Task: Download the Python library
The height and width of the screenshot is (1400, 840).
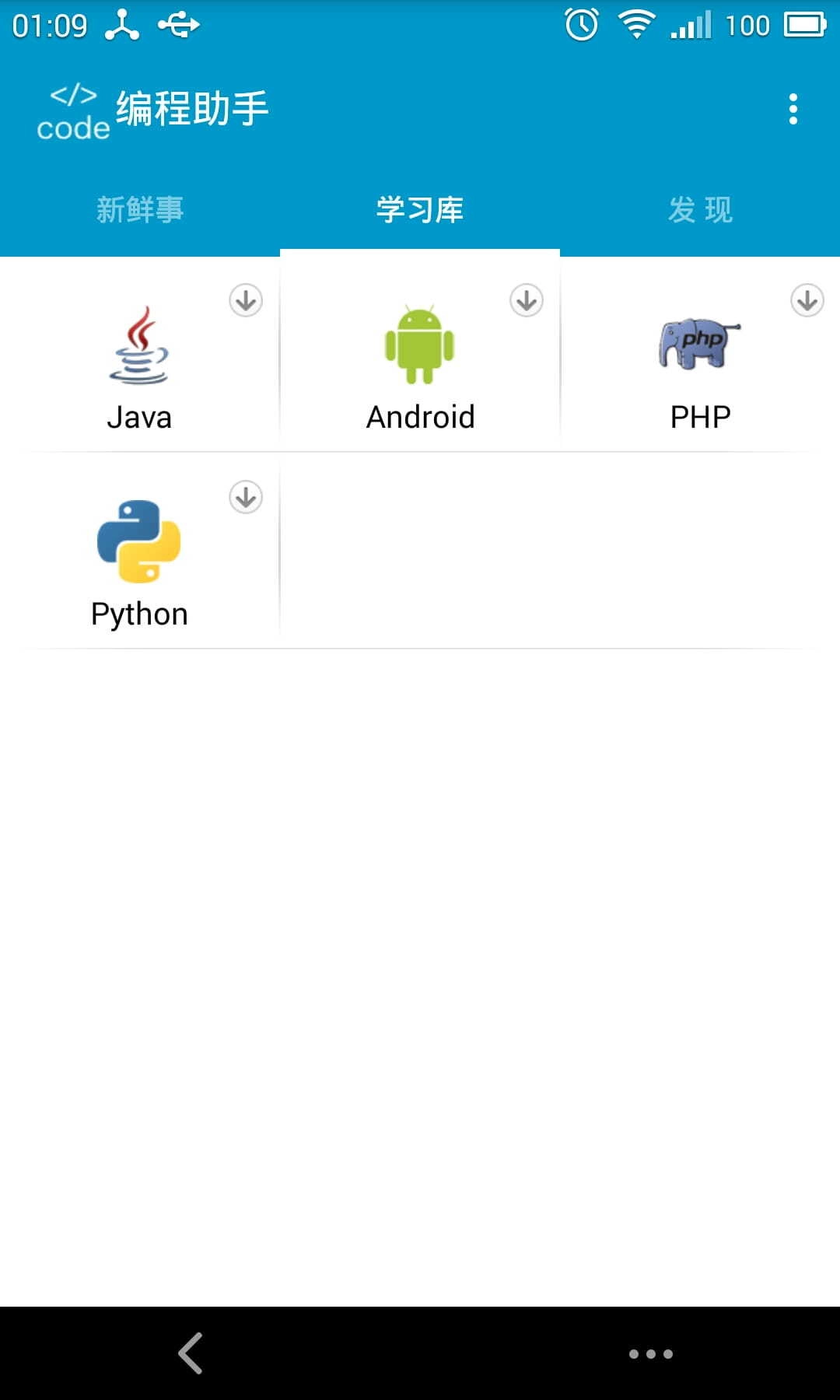Action: tap(246, 497)
